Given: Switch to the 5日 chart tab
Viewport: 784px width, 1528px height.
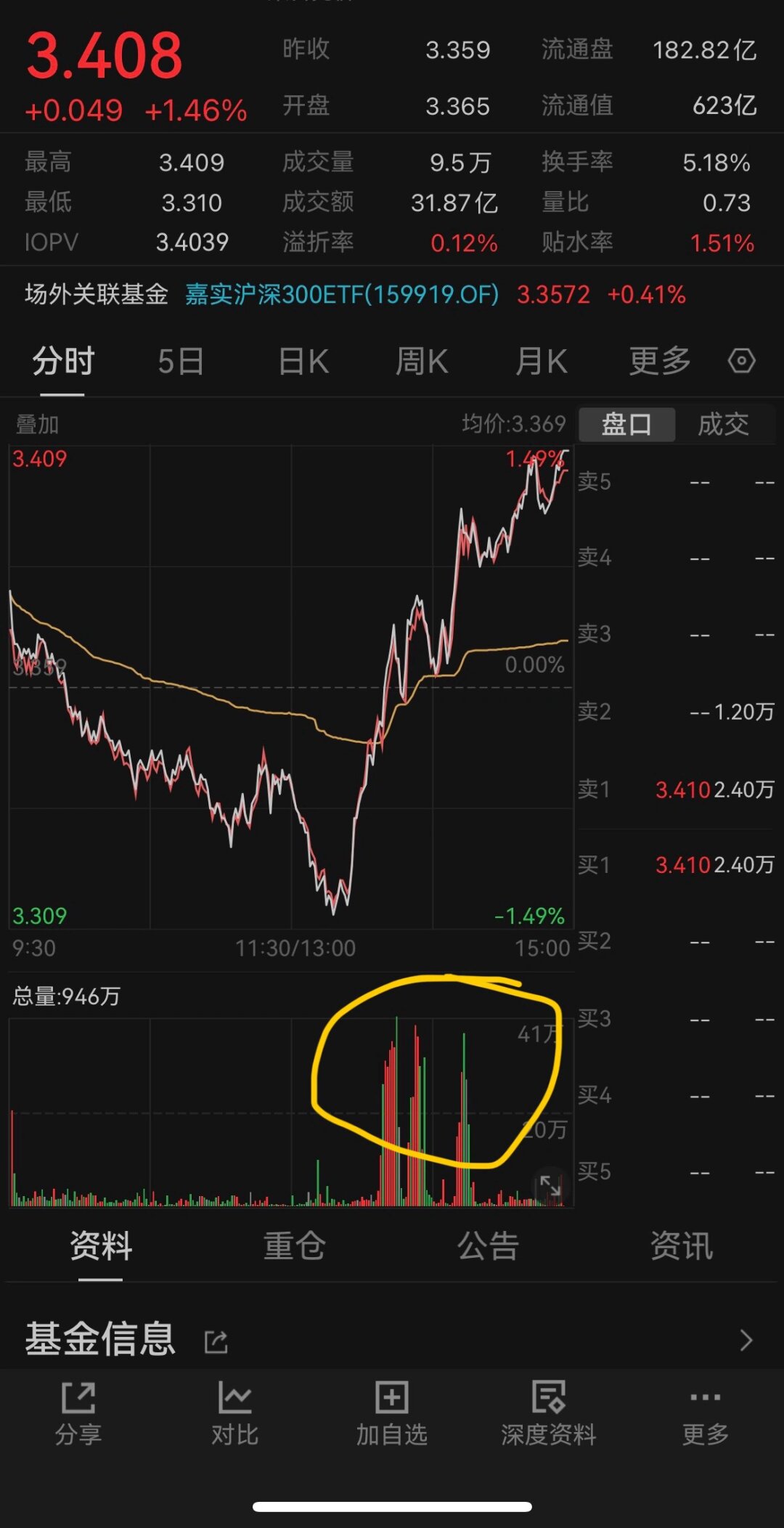Looking at the screenshot, I should tap(181, 361).
